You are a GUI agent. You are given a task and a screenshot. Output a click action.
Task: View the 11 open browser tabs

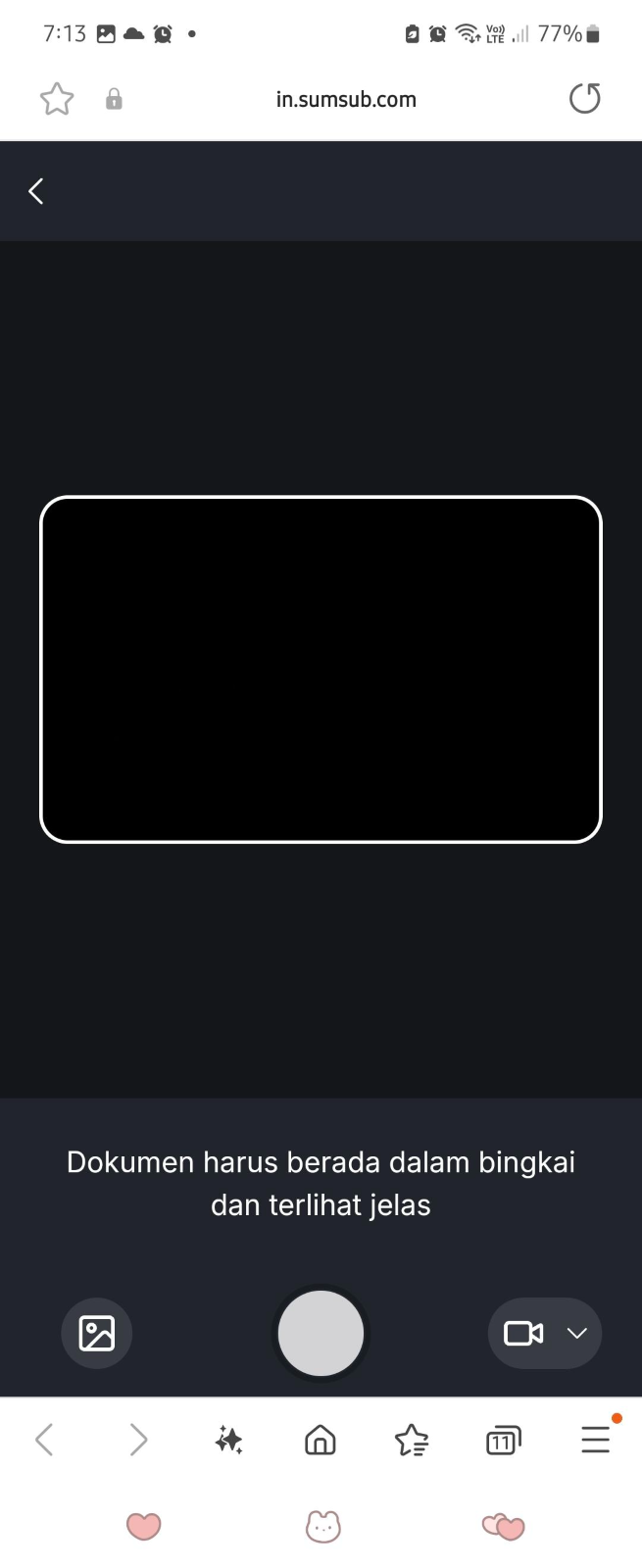(x=503, y=1440)
